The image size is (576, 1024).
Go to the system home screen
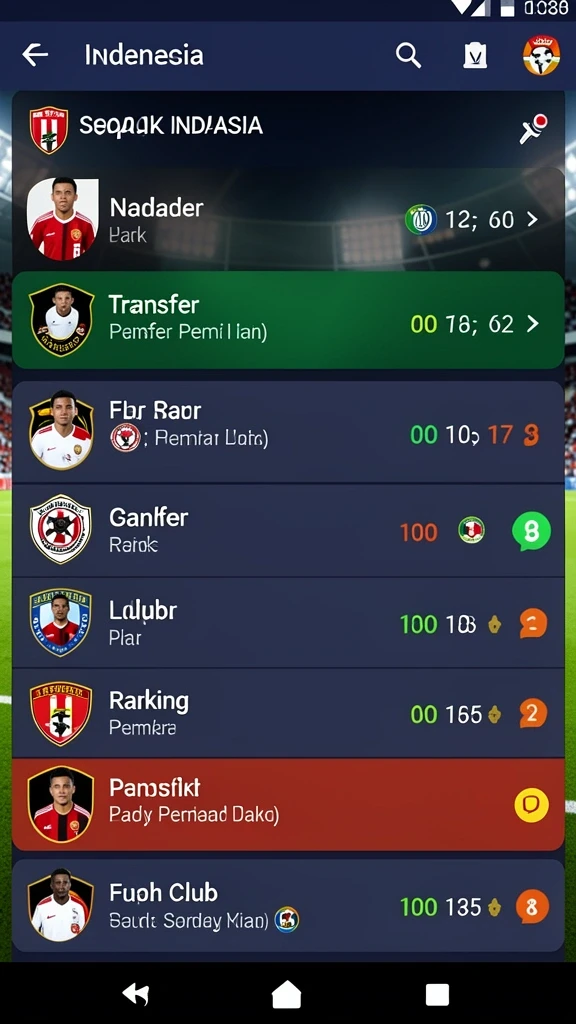[287, 995]
